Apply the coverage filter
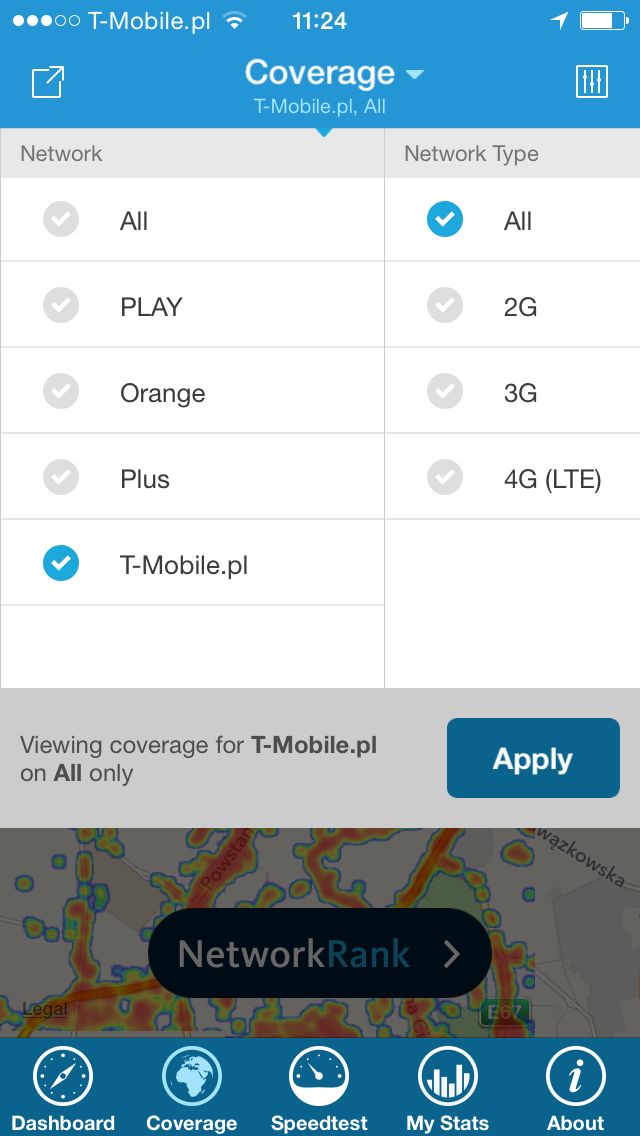 tap(533, 758)
